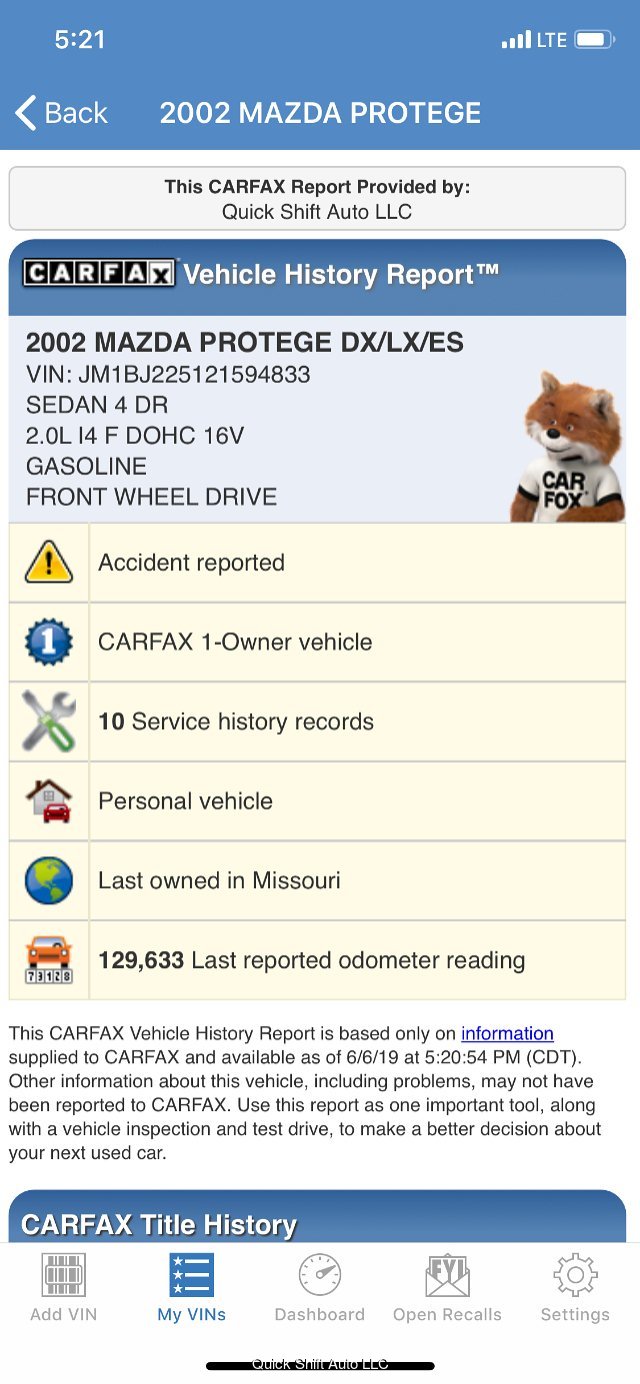Viewport: 640px width, 1384px height.
Task: Open the underlined information link
Action: tap(507, 1034)
